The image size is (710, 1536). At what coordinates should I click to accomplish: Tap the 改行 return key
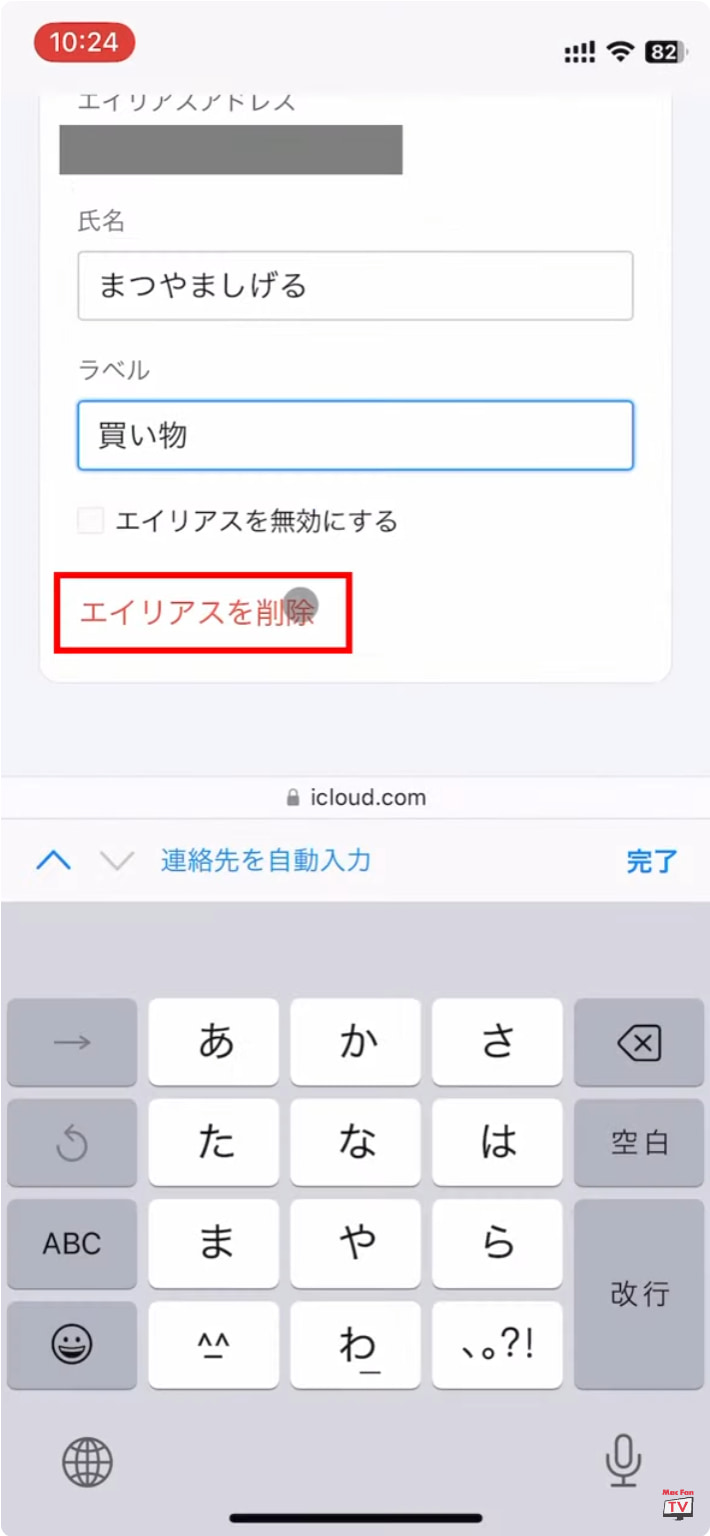point(639,1294)
